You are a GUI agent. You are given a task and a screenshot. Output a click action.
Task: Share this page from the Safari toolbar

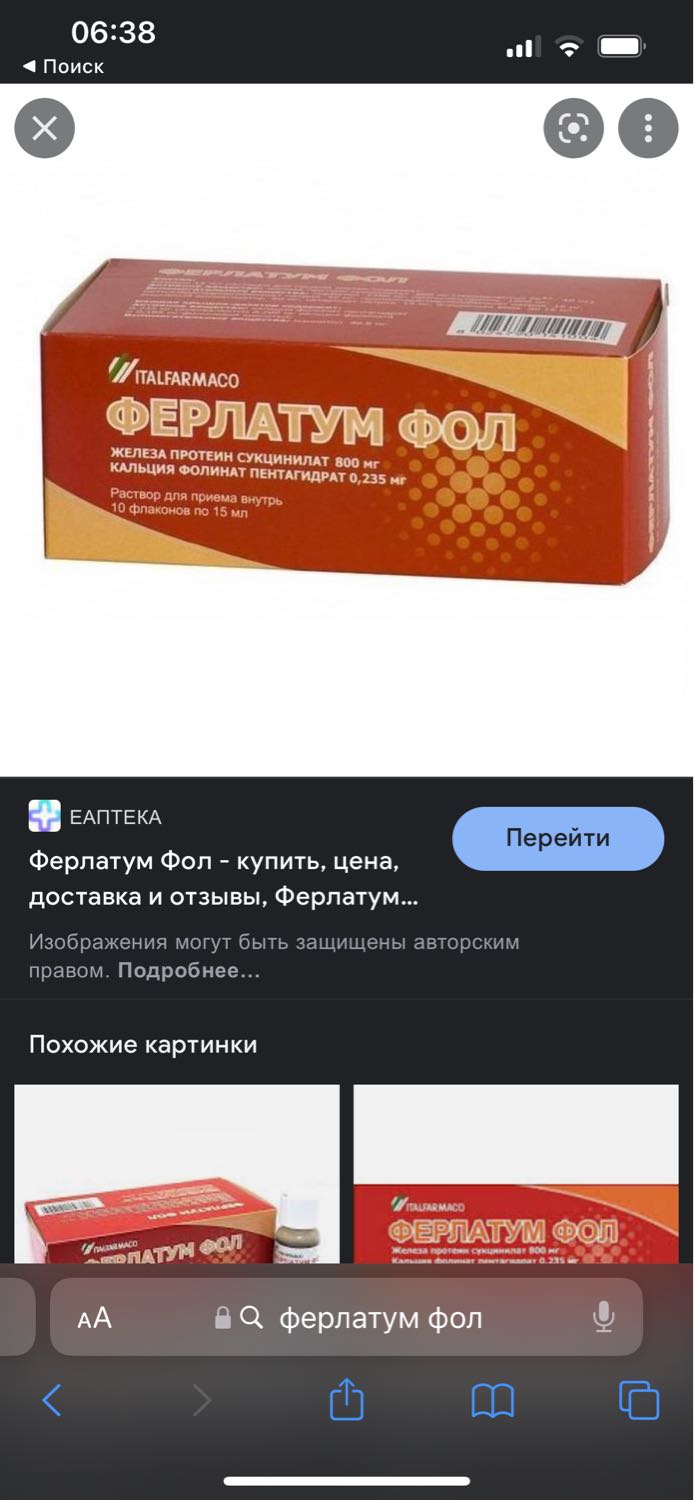coord(346,1398)
